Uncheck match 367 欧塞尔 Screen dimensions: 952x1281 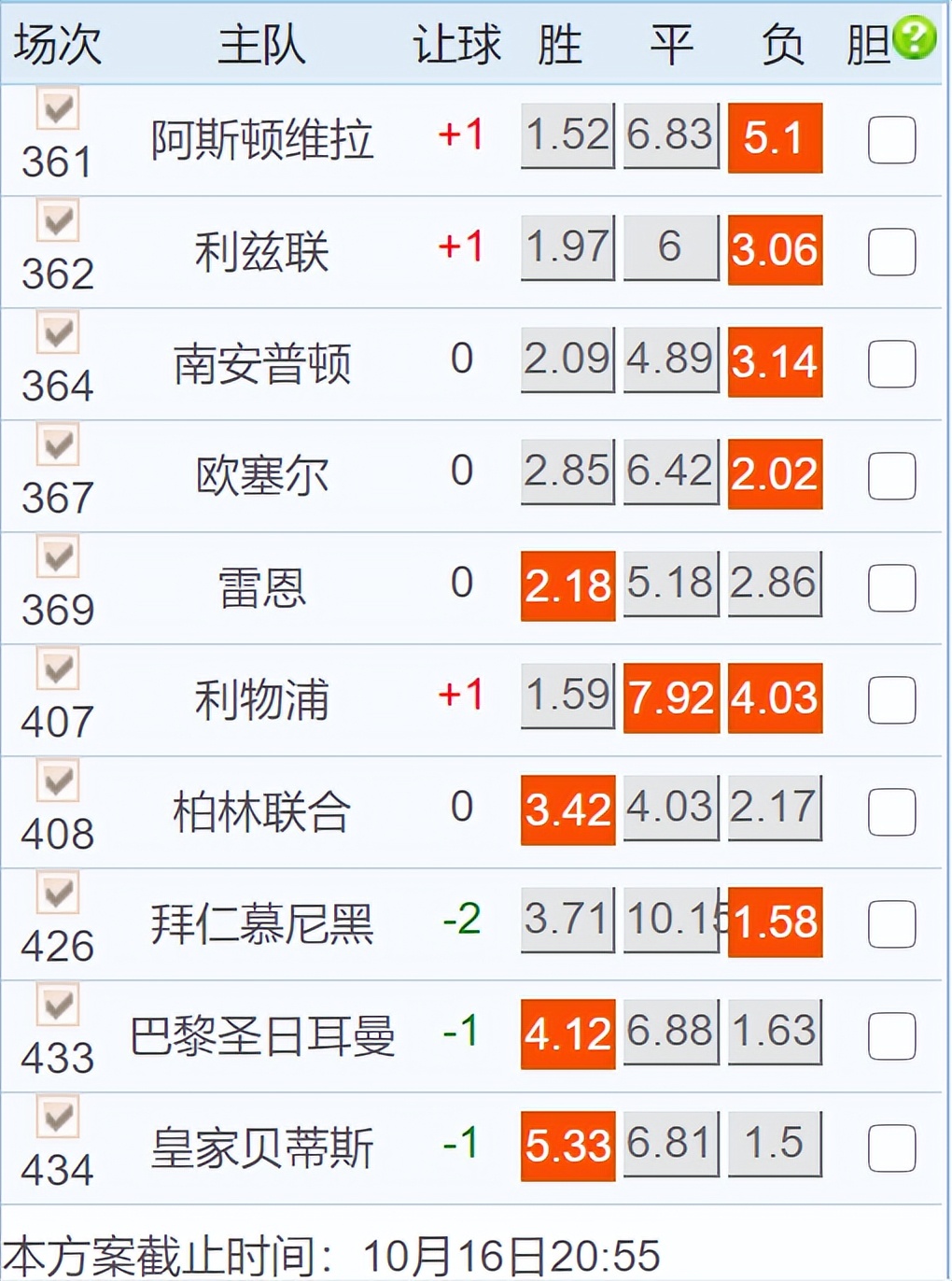tap(58, 445)
